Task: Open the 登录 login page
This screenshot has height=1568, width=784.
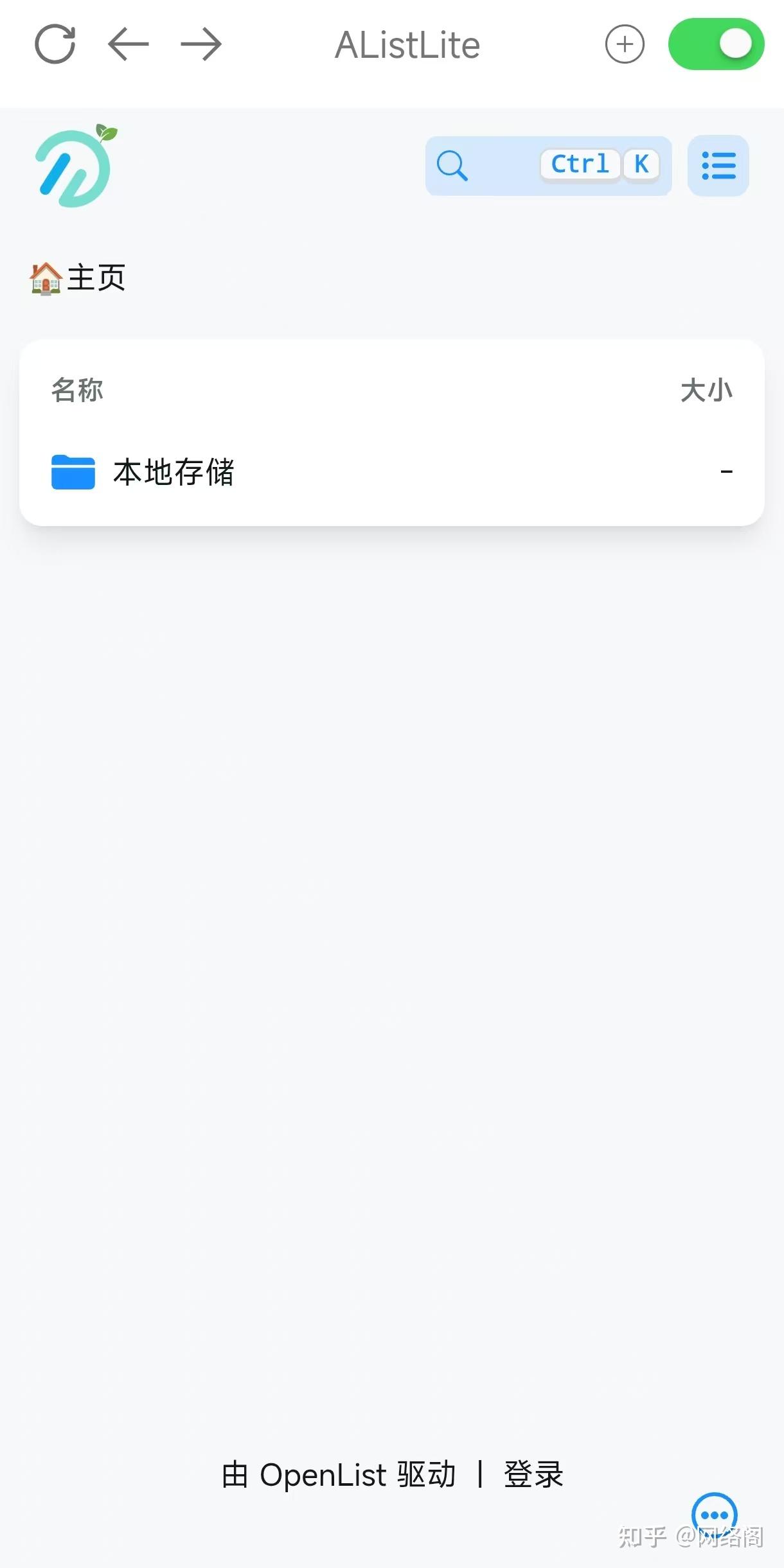Action: coord(534,1475)
